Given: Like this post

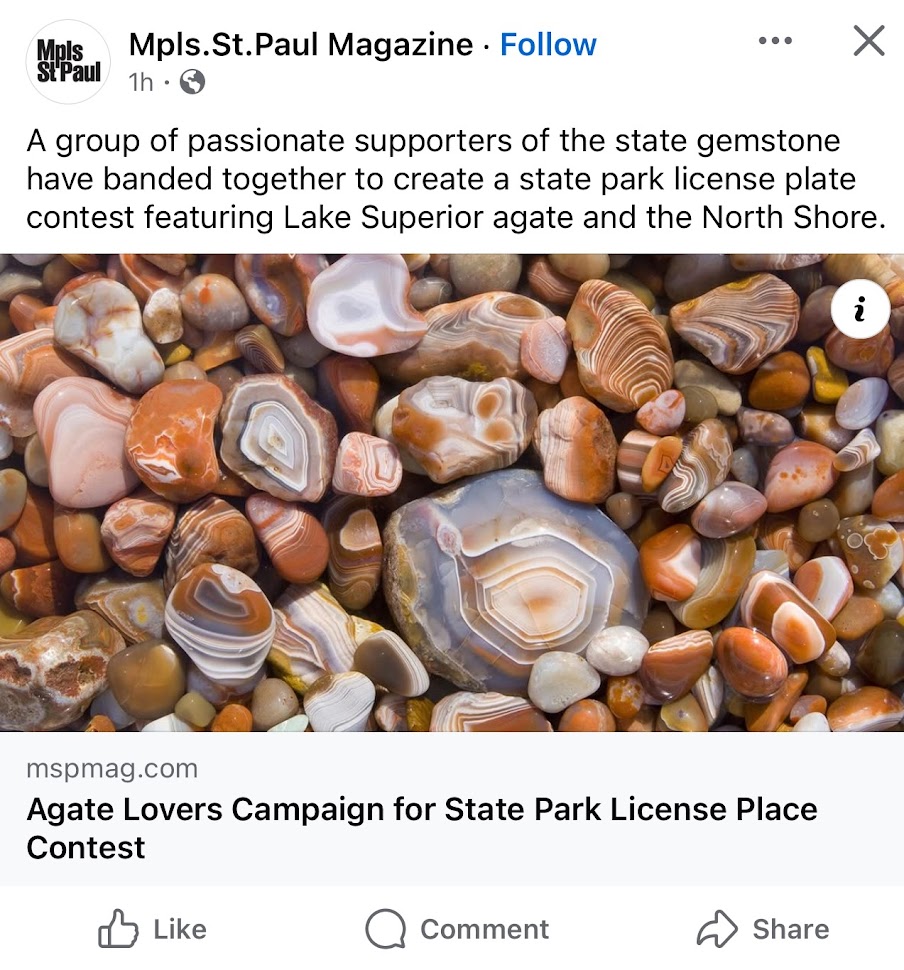Looking at the screenshot, I should tap(153, 929).
